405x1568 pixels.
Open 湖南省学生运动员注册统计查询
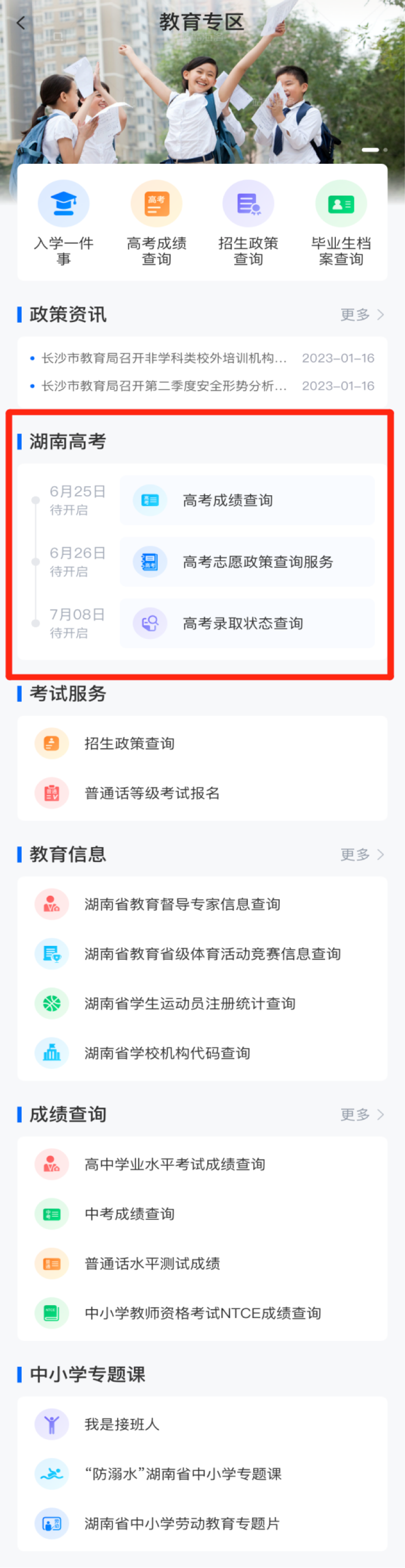pyautogui.click(x=189, y=1003)
